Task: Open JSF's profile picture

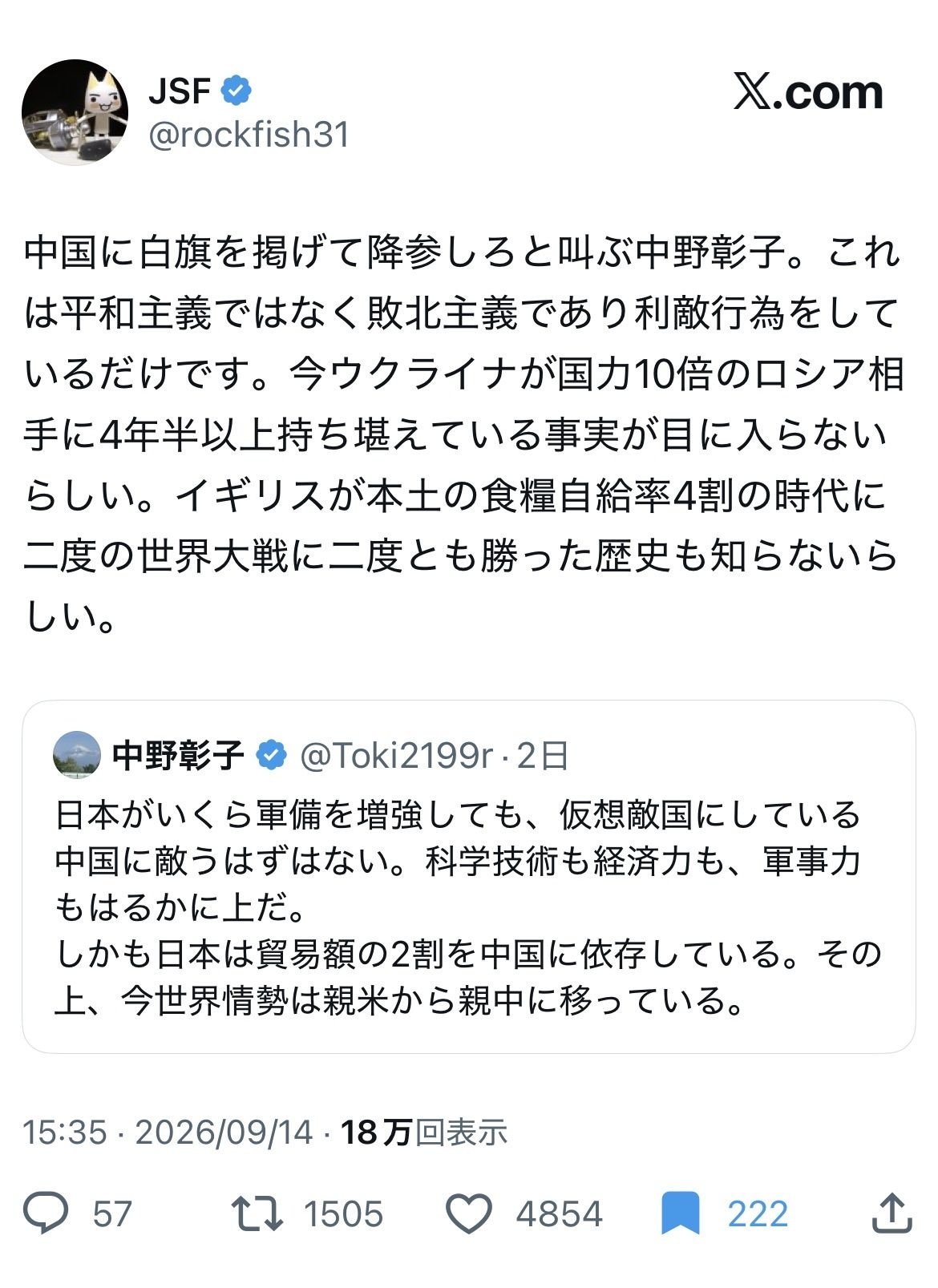Action: click(75, 111)
